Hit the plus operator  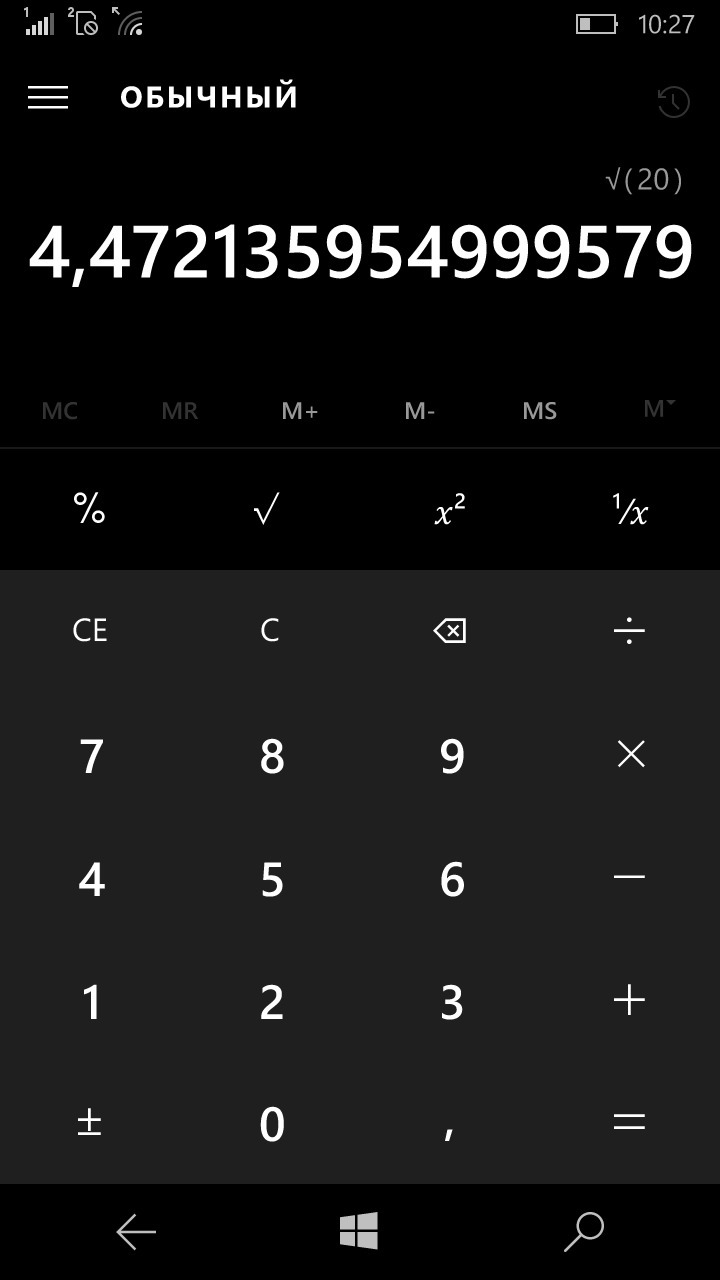click(630, 1000)
